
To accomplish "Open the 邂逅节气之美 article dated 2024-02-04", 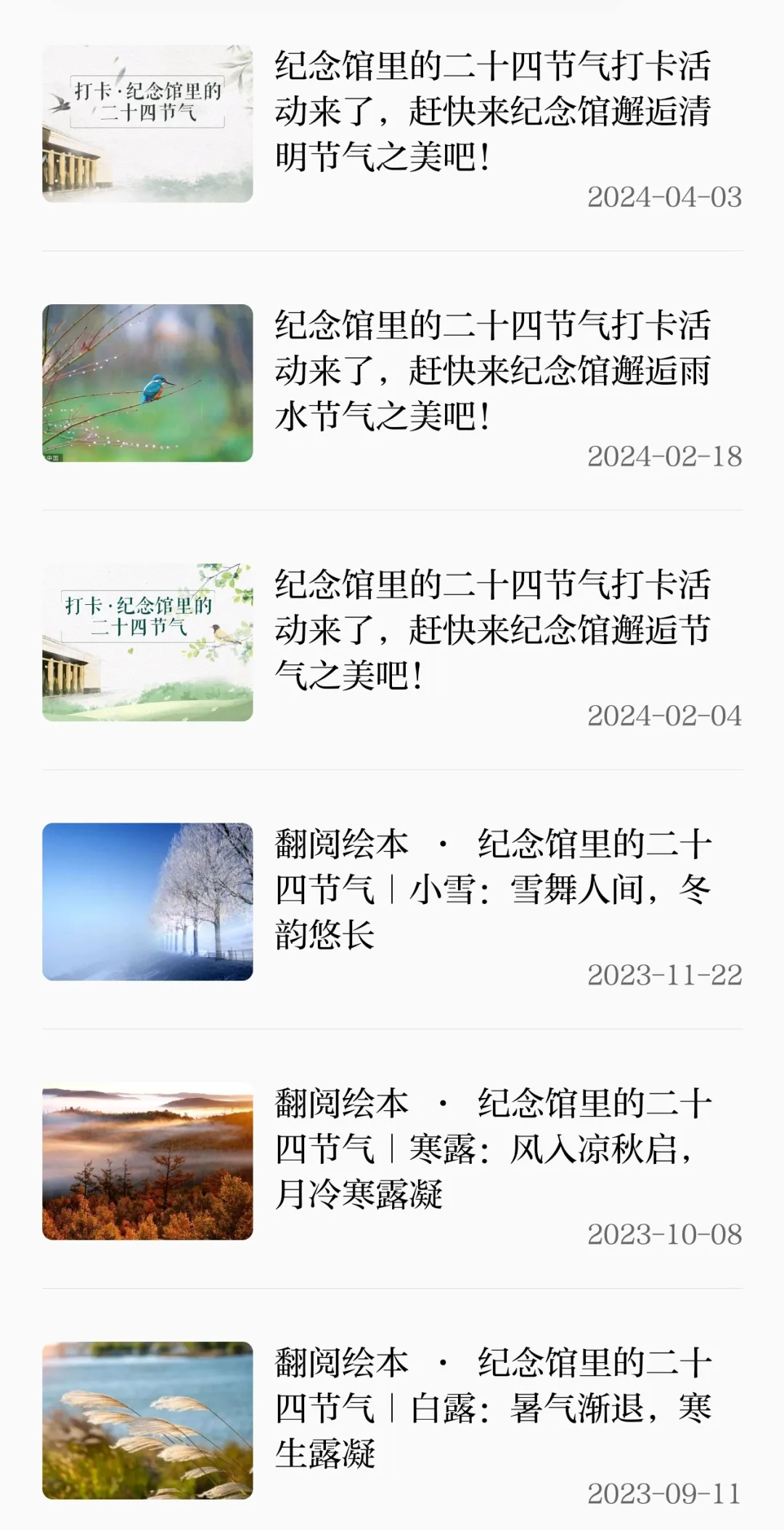I will (x=492, y=630).
